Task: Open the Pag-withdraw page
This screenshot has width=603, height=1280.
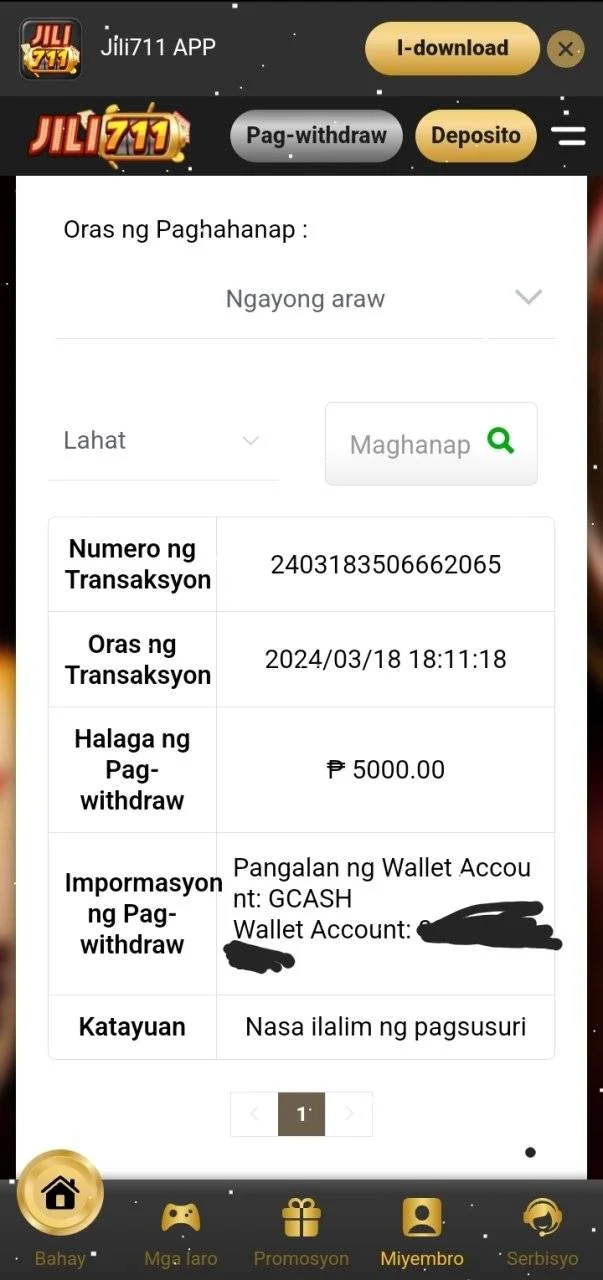Action: (316, 136)
